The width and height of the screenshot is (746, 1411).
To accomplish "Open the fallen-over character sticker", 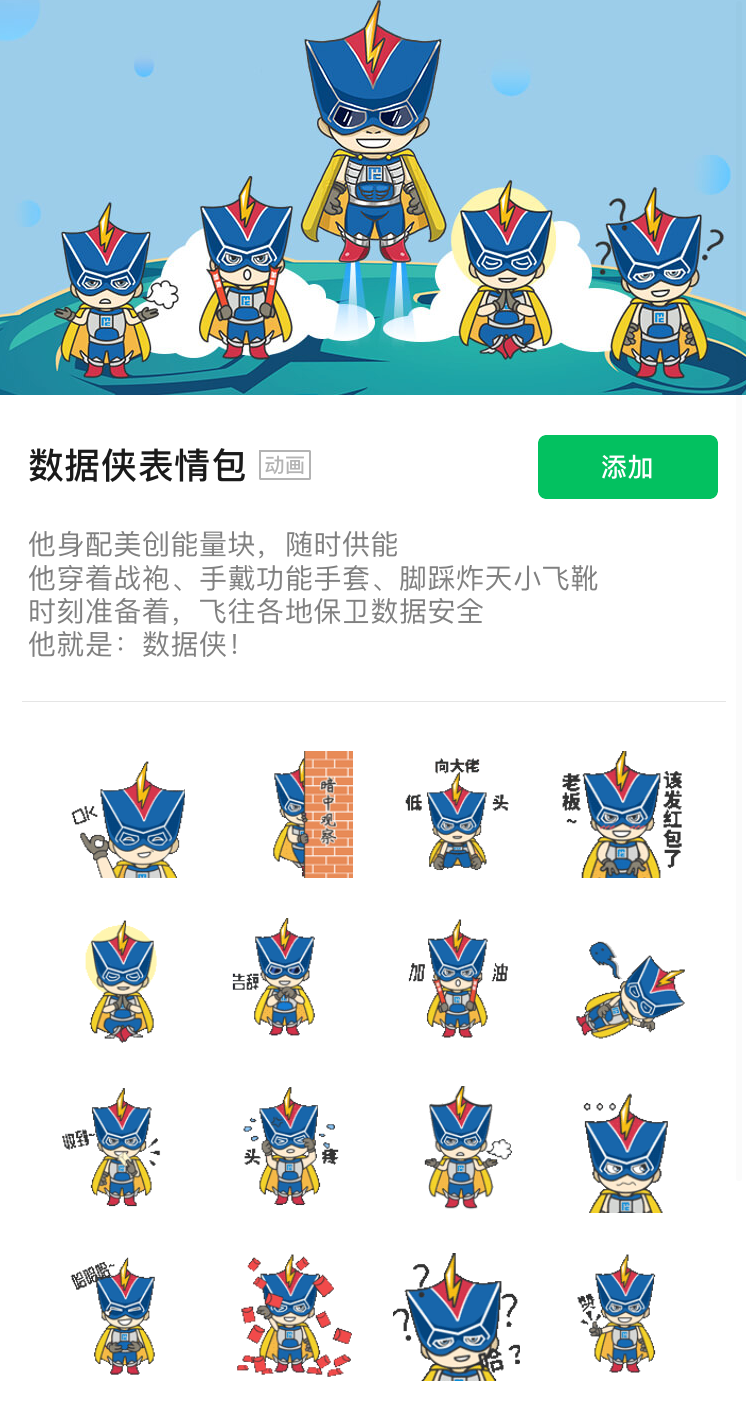I will pos(630,988).
